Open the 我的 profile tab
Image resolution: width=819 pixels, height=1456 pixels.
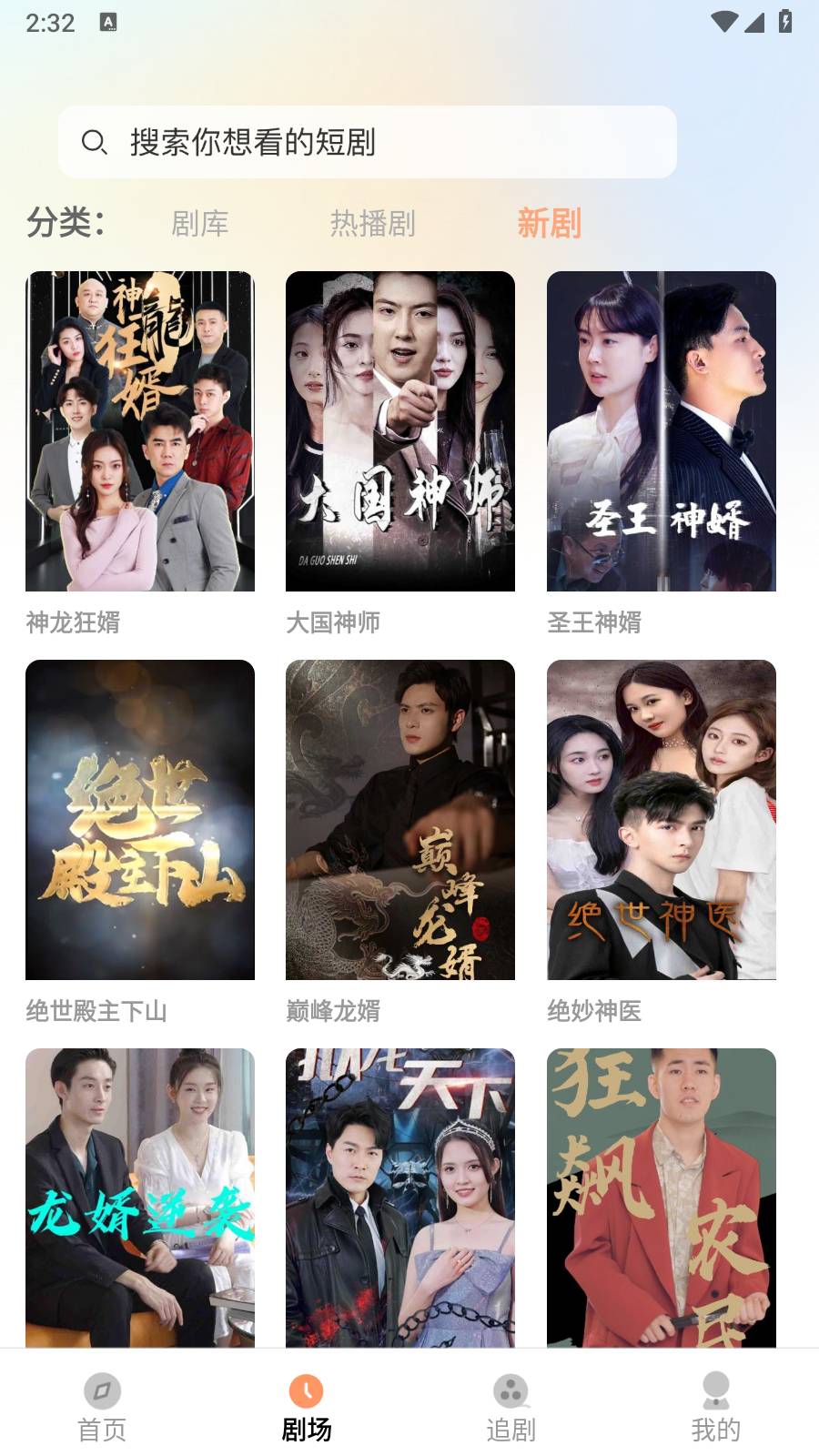click(x=716, y=1407)
